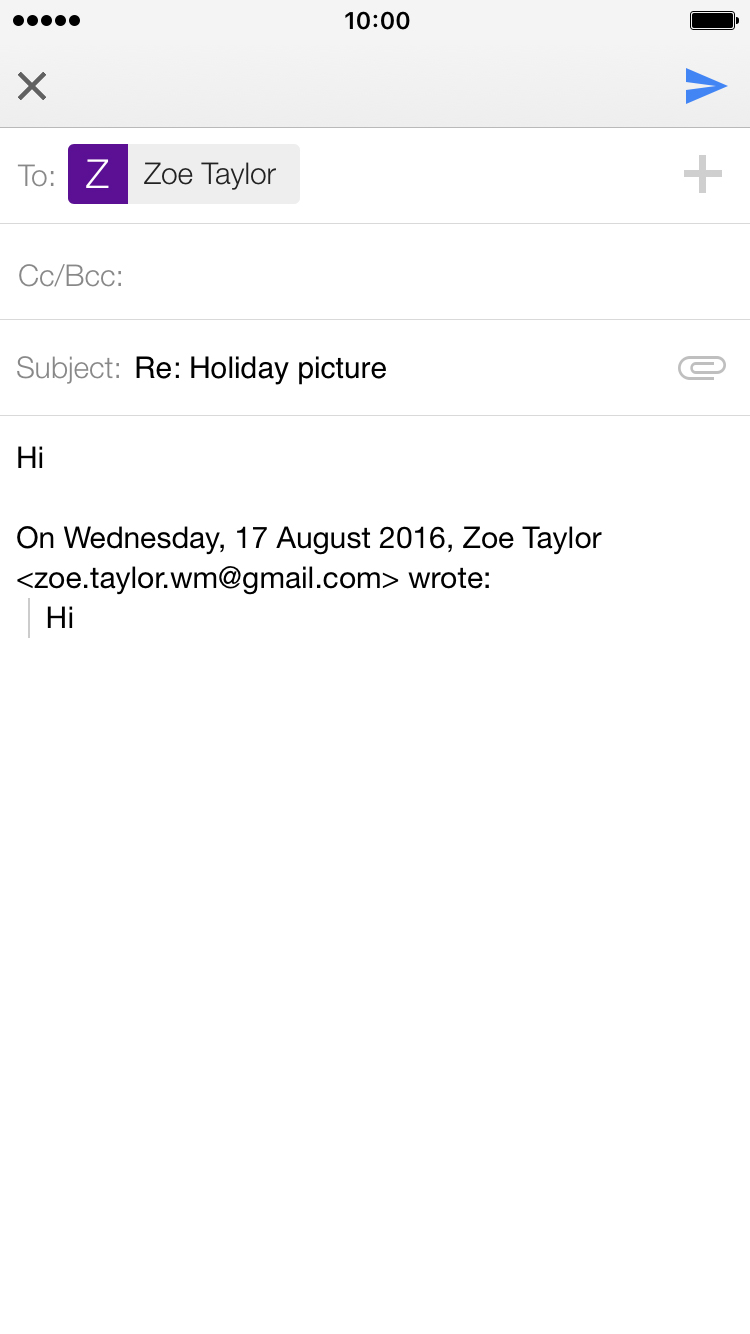Place cursor in the message body after Hi
This screenshot has width=750, height=1334.
[x=47, y=458]
